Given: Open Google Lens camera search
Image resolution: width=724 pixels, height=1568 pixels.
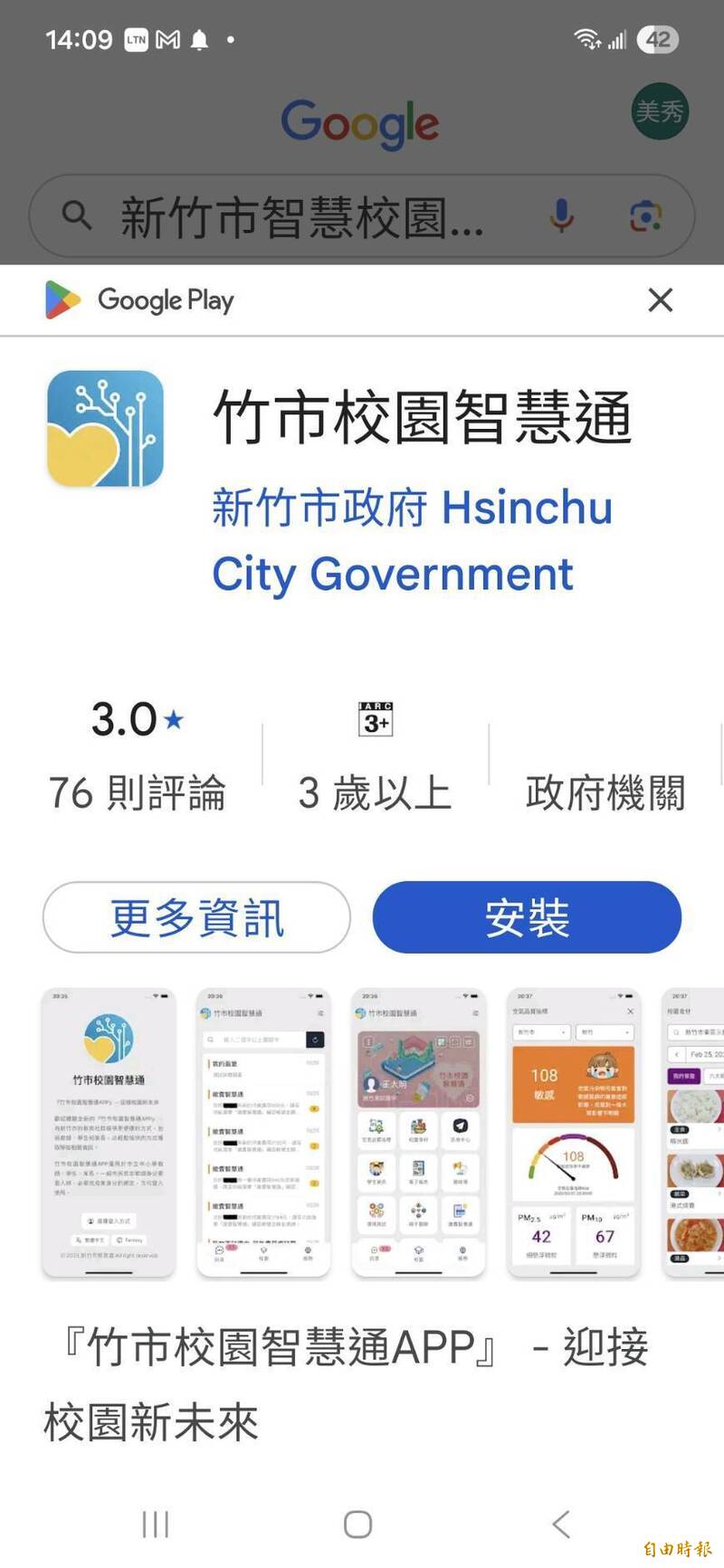Looking at the screenshot, I should click(x=645, y=216).
